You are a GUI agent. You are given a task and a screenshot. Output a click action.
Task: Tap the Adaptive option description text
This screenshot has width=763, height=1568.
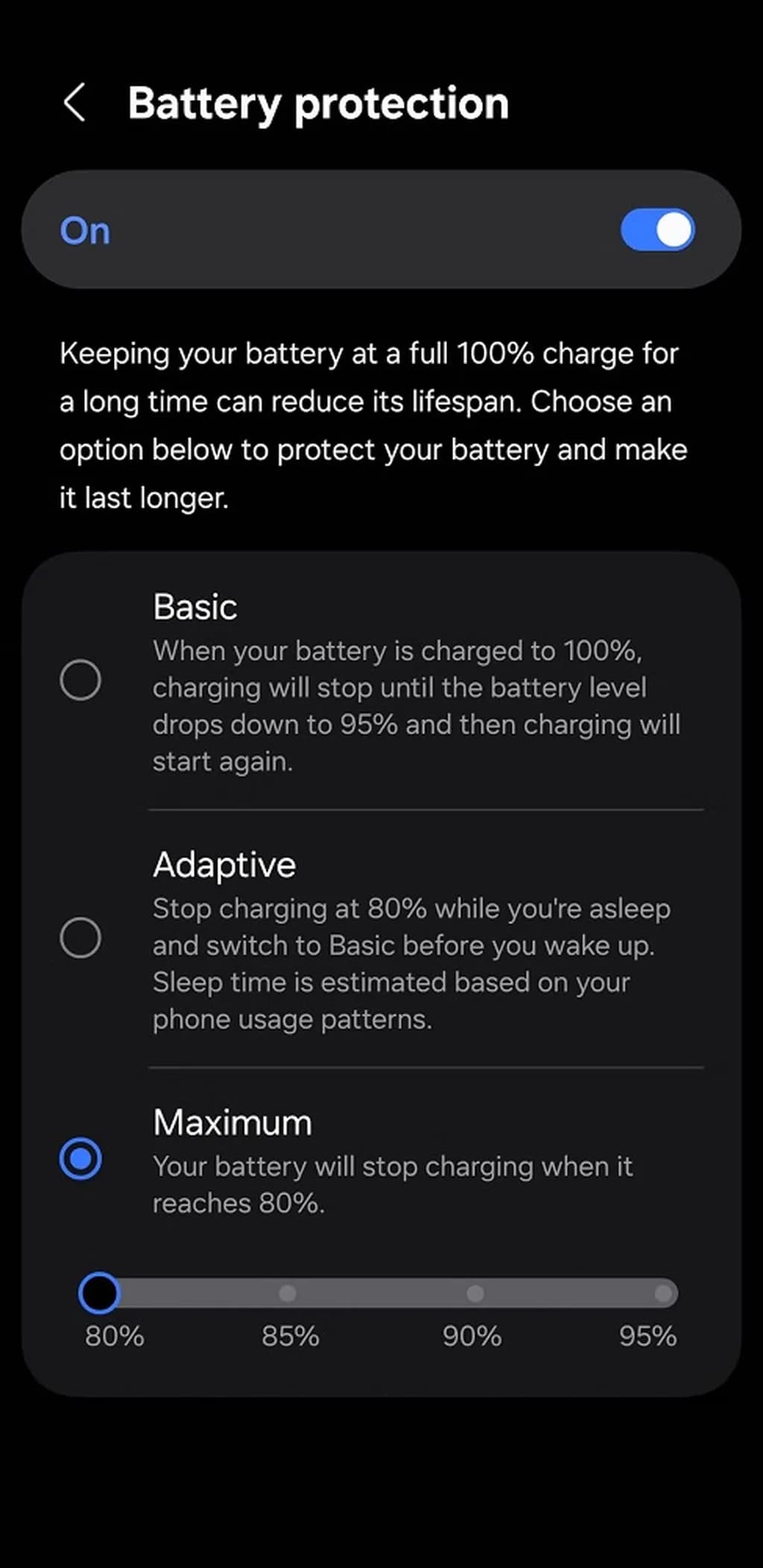coord(411,962)
